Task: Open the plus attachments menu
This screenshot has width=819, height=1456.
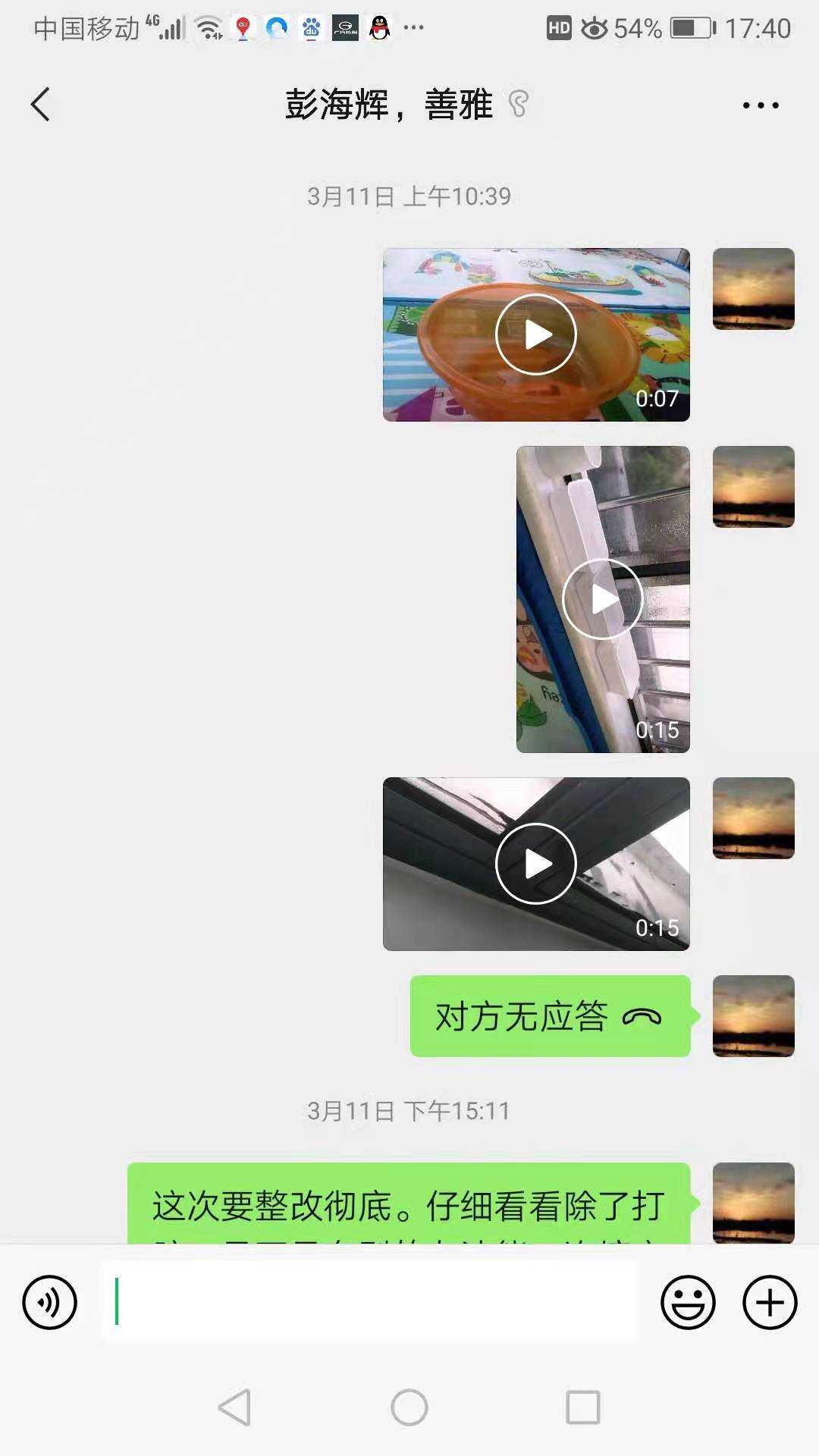Action: [x=769, y=1303]
